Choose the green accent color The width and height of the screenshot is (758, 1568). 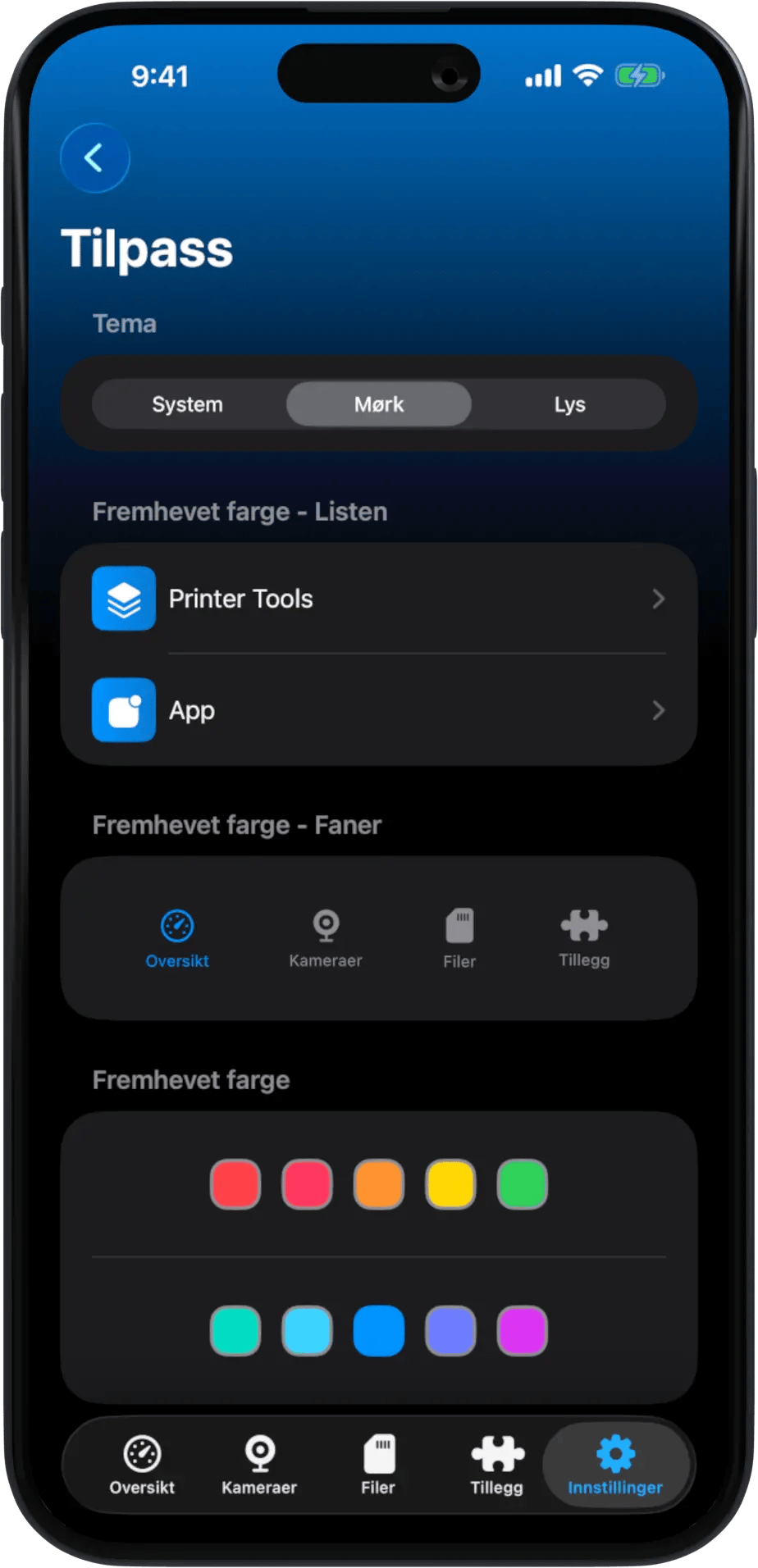(523, 1184)
